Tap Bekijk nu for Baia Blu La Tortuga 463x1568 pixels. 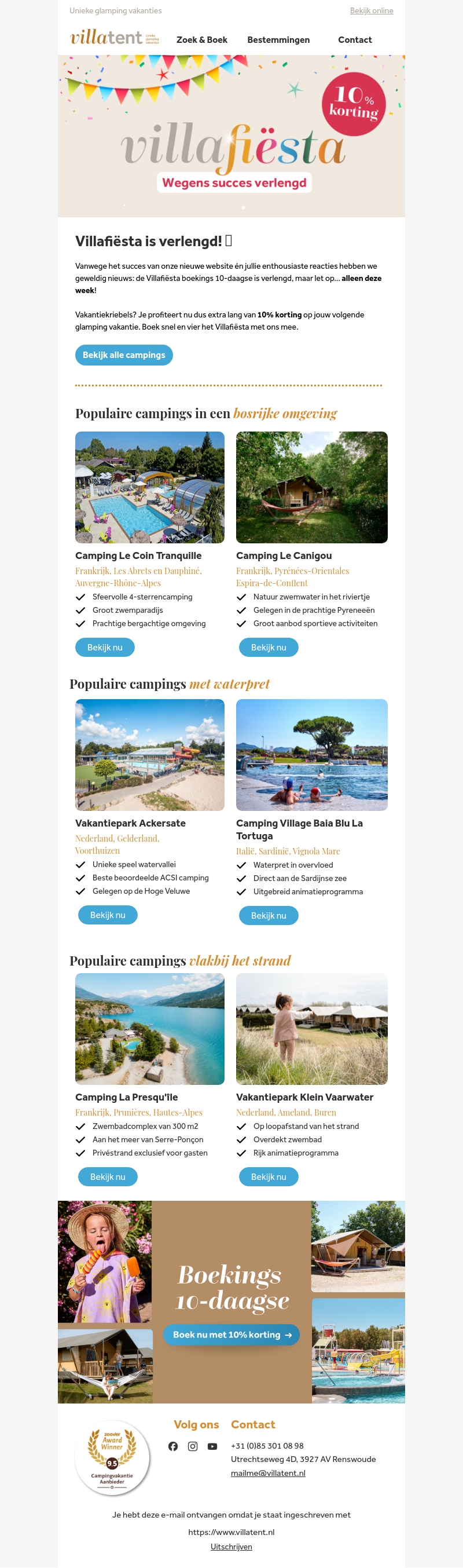[x=269, y=915]
